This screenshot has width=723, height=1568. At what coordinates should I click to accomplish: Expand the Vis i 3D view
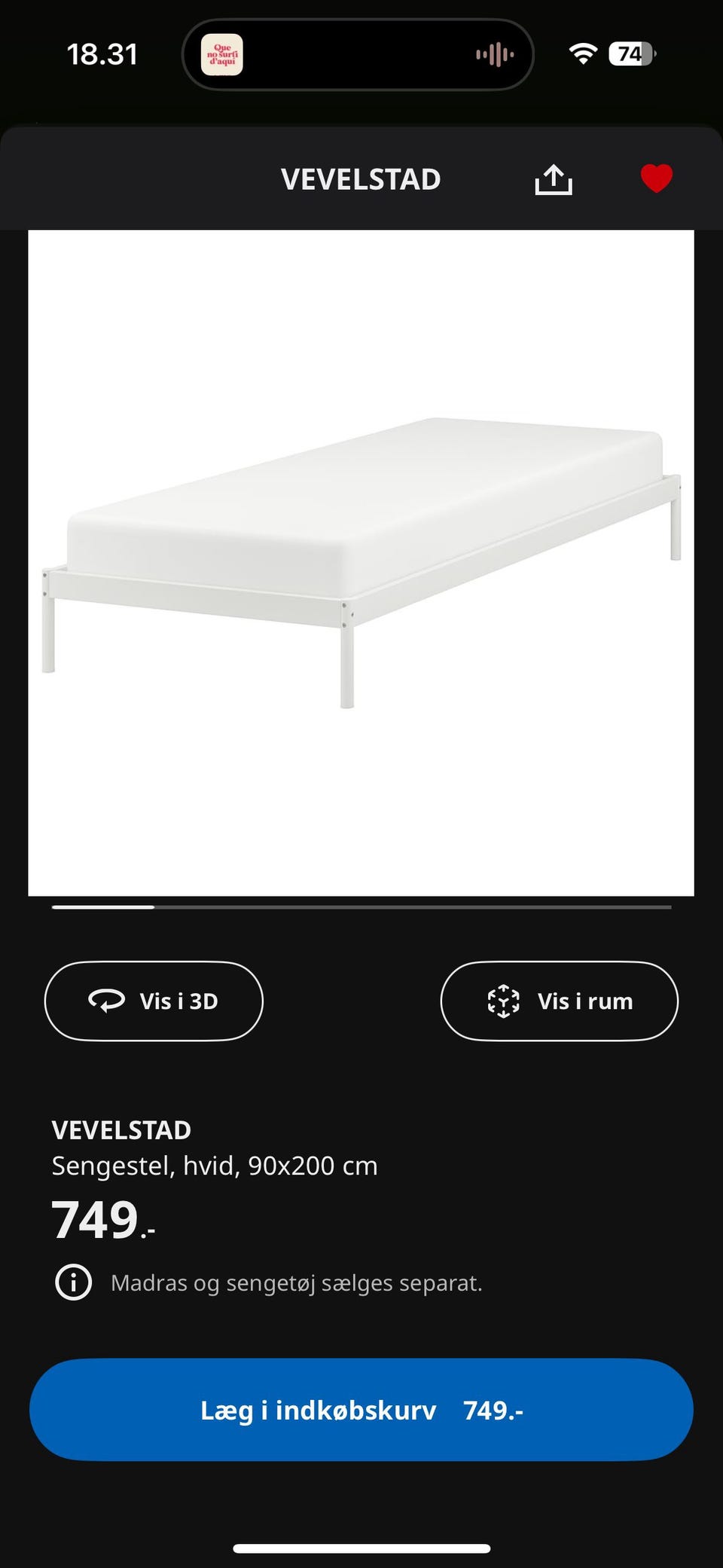153,1001
